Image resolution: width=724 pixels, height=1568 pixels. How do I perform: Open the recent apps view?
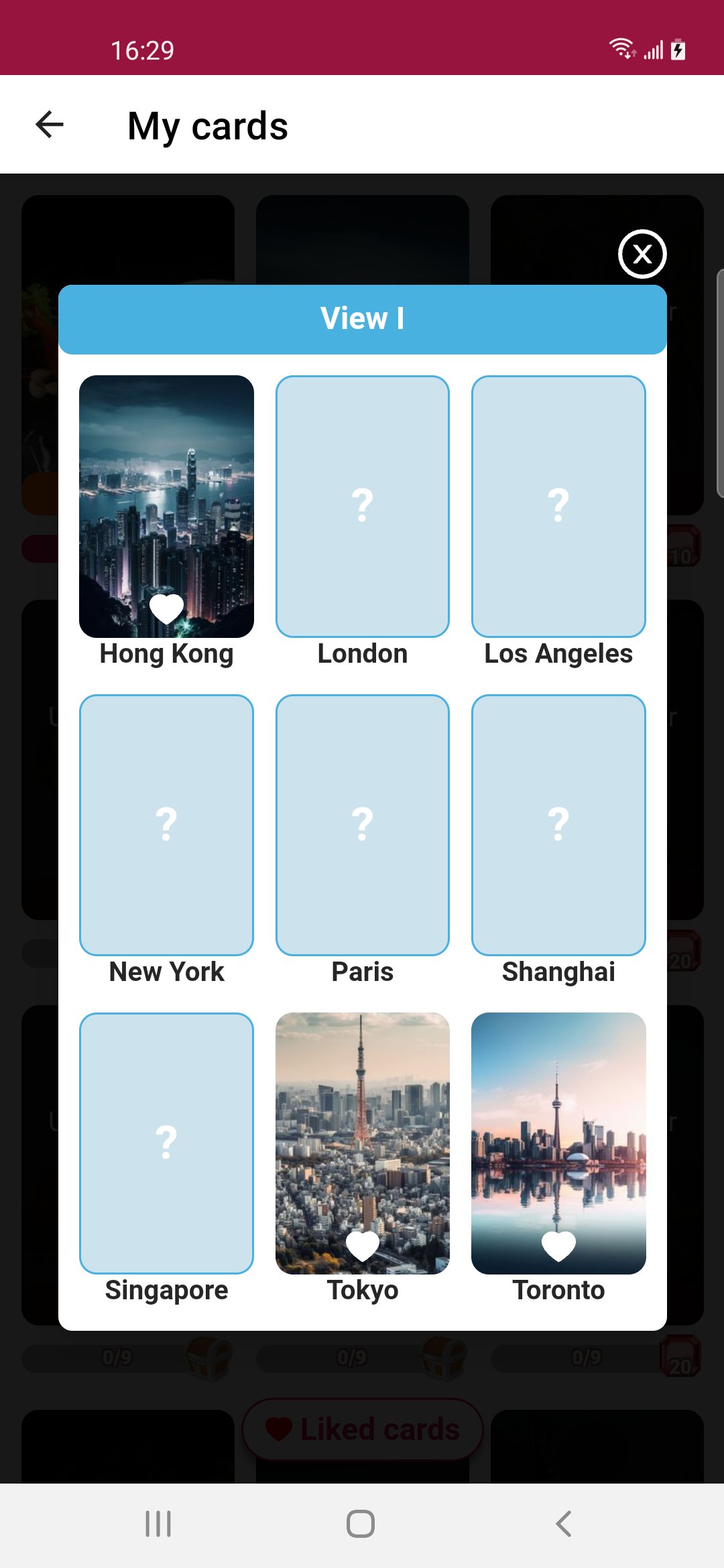coord(158,1524)
